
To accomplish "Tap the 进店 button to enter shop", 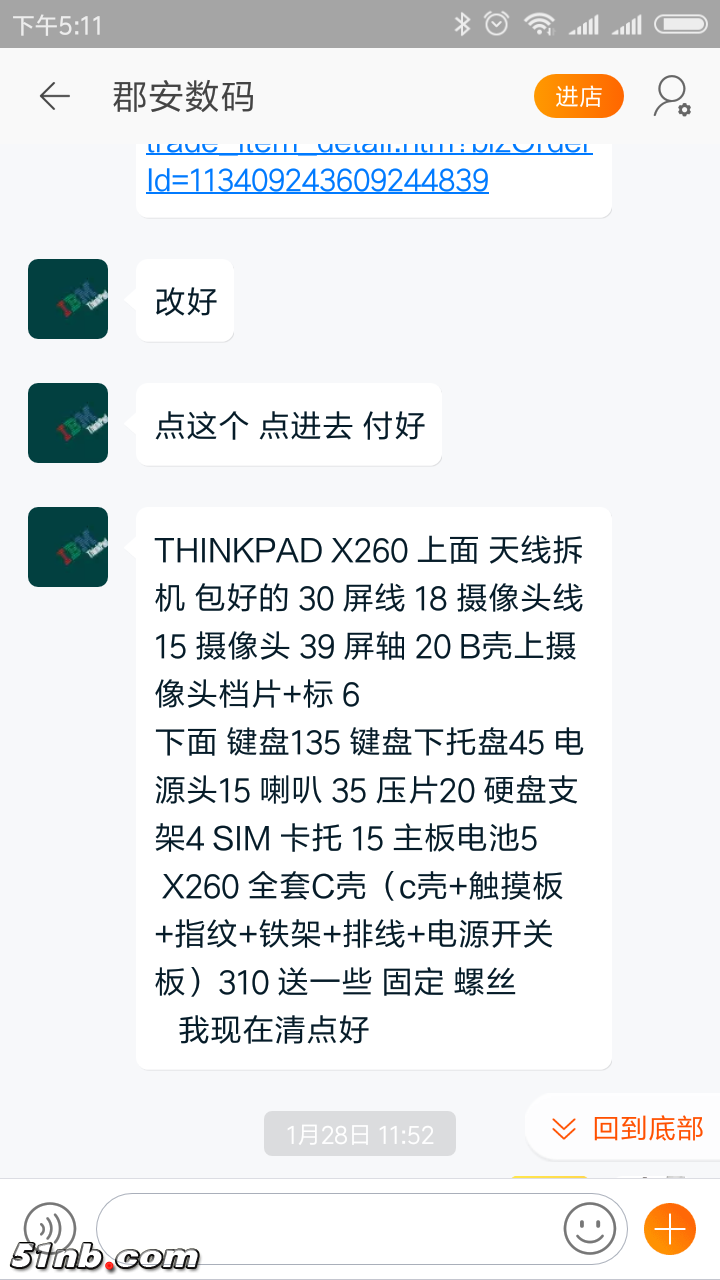I will click(578, 97).
